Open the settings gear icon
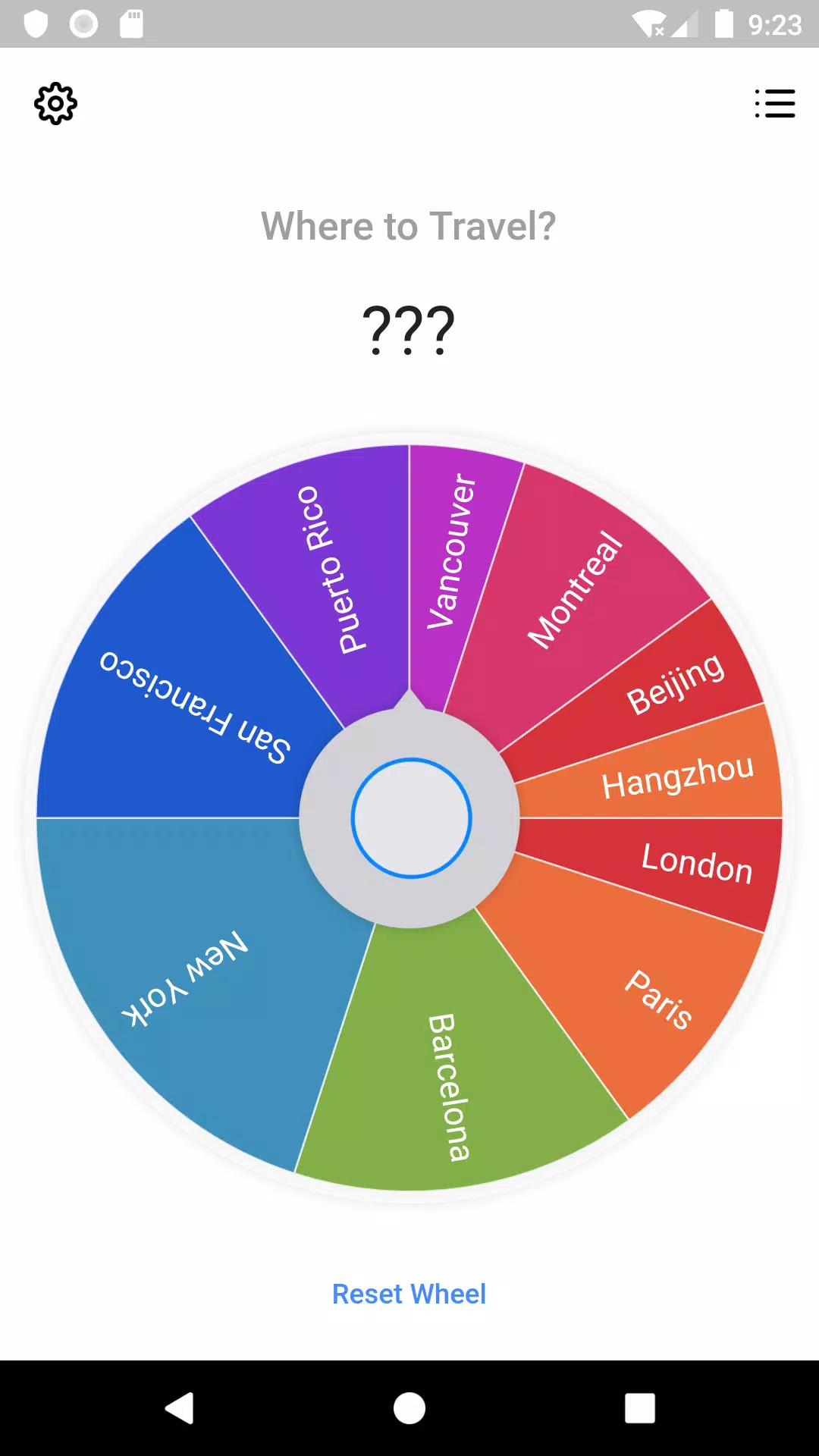This screenshot has height=1456, width=819. point(55,104)
